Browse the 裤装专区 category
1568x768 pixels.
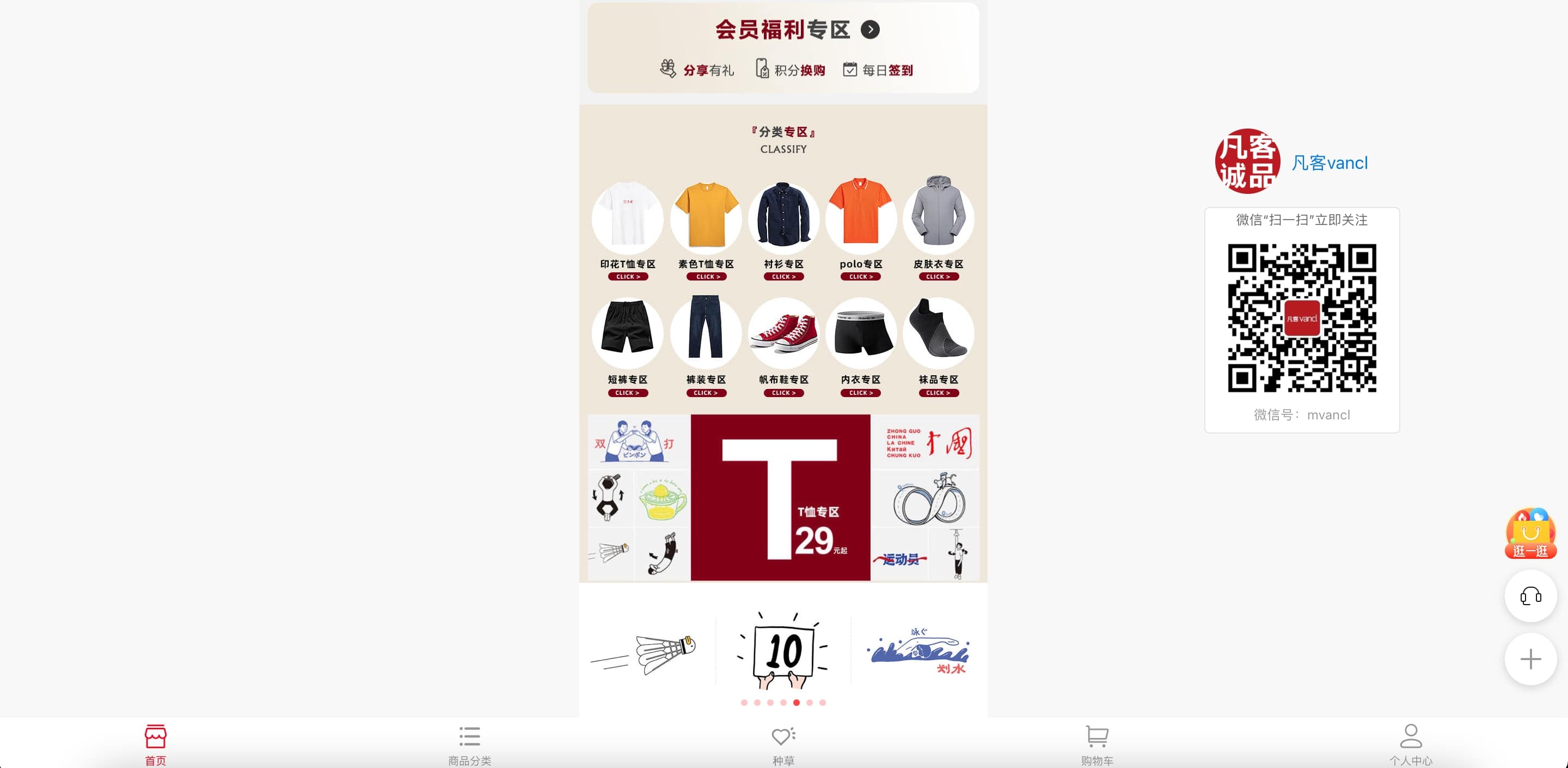pos(706,345)
